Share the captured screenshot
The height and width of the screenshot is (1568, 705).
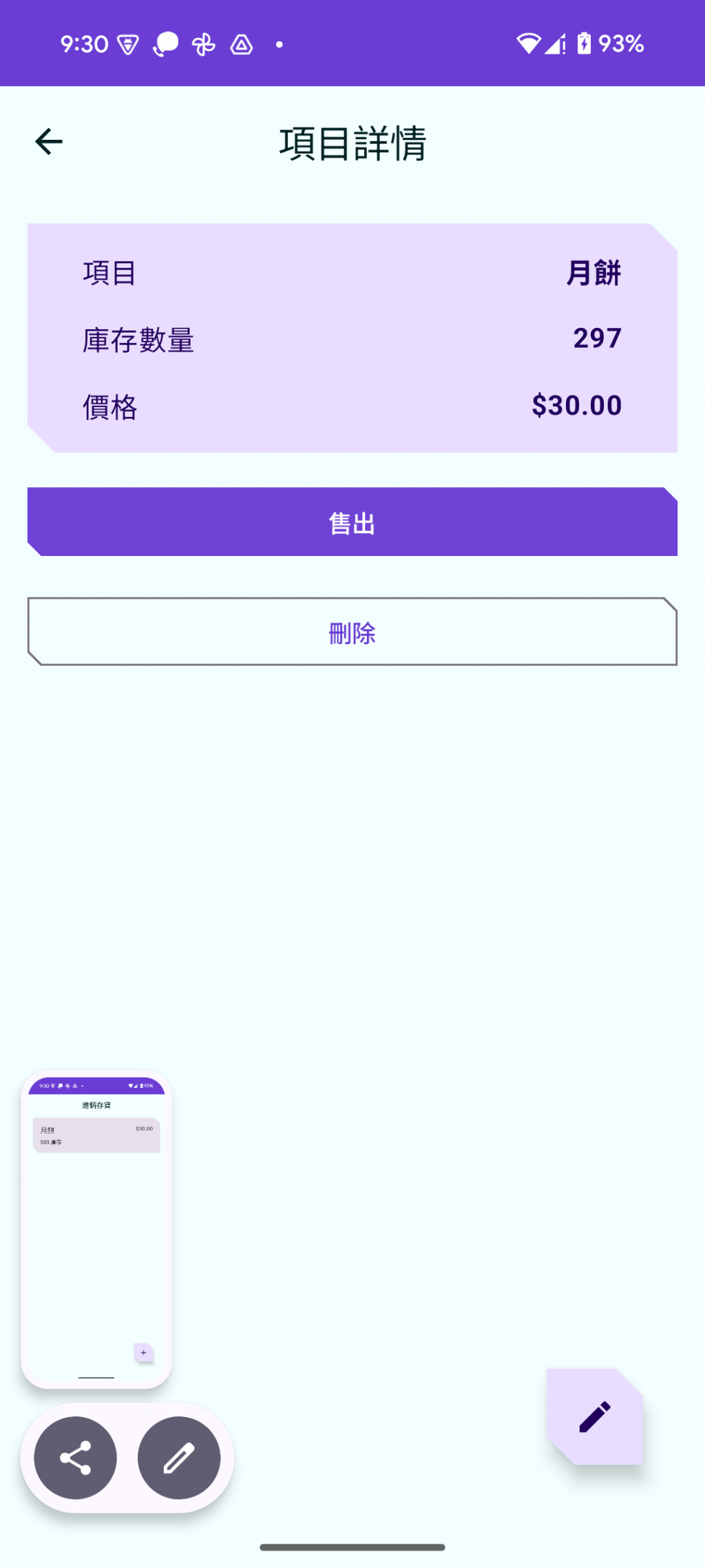[x=76, y=1457]
